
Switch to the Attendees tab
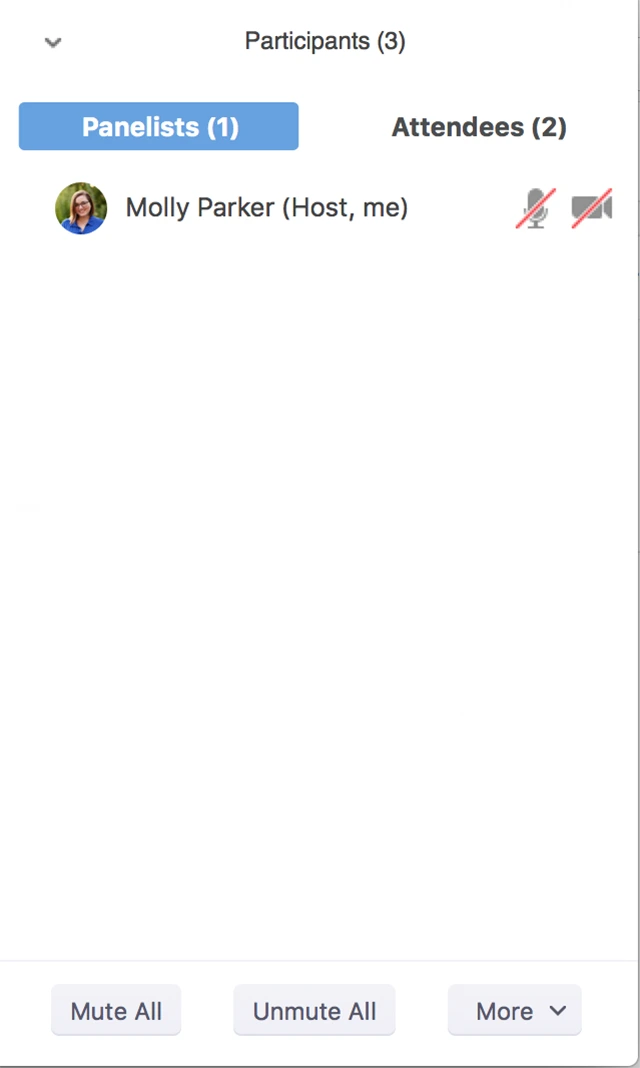click(479, 127)
